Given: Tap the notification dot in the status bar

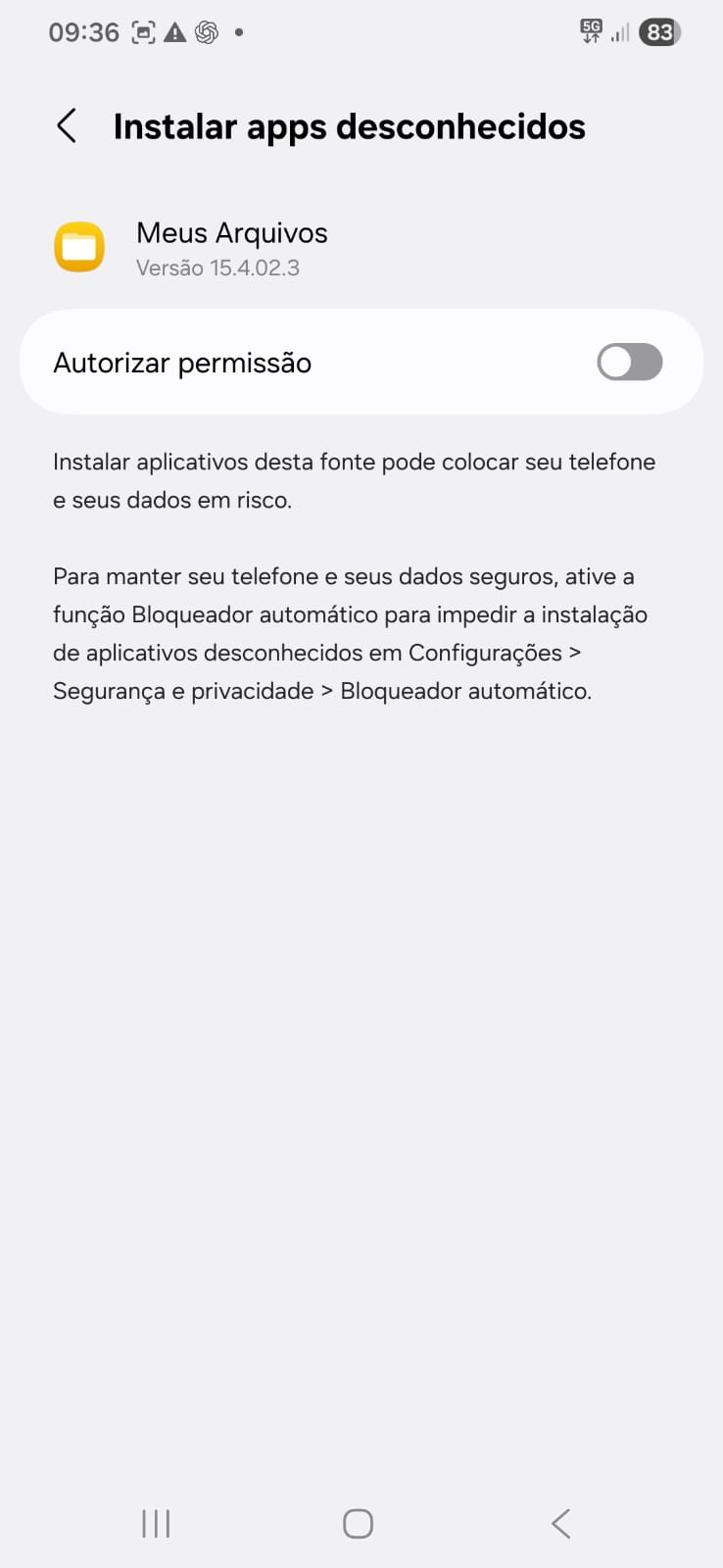Looking at the screenshot, I should click(237, 34).
